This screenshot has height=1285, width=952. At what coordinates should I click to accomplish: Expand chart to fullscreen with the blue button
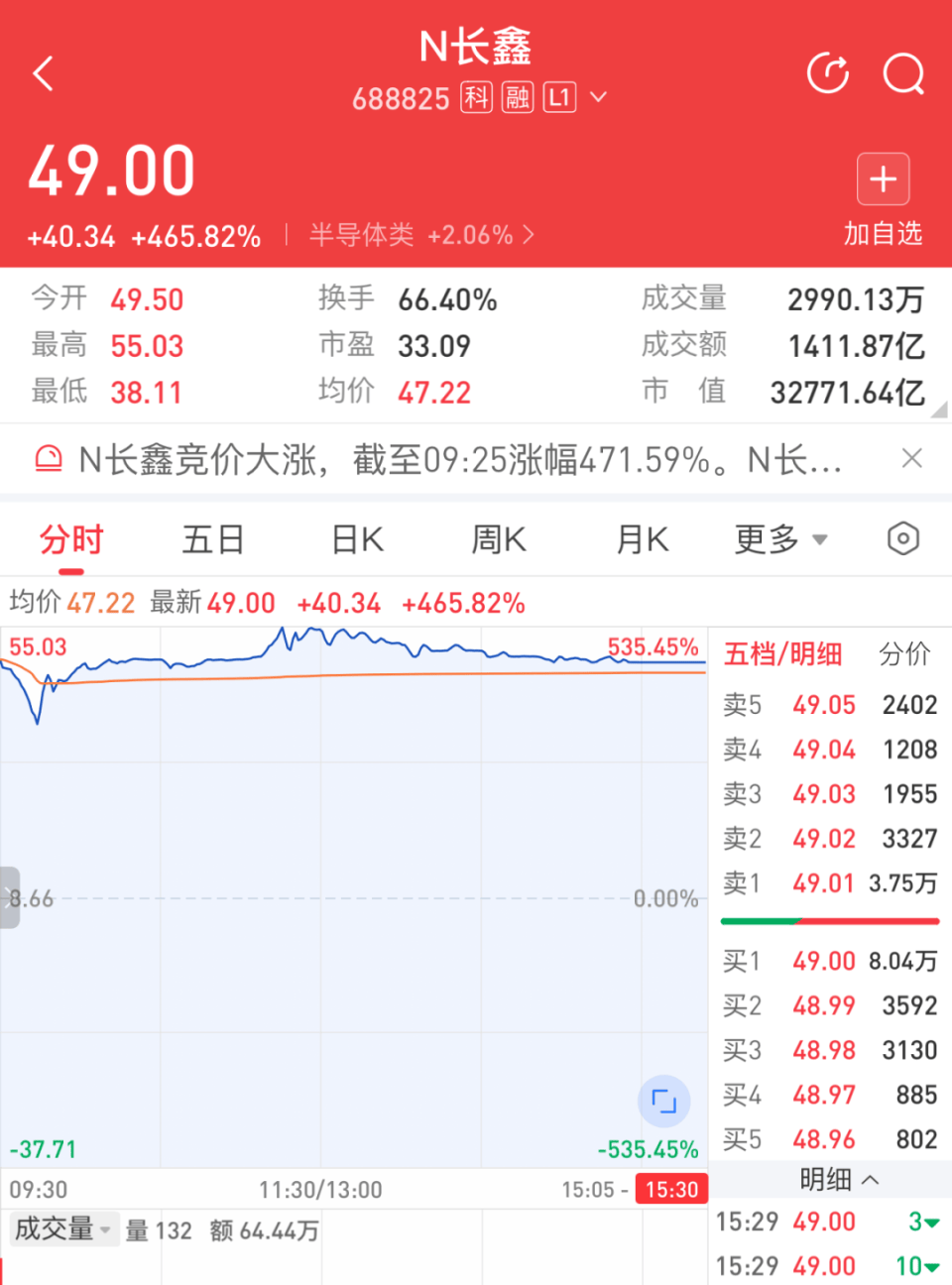(x=663, y=1101)
